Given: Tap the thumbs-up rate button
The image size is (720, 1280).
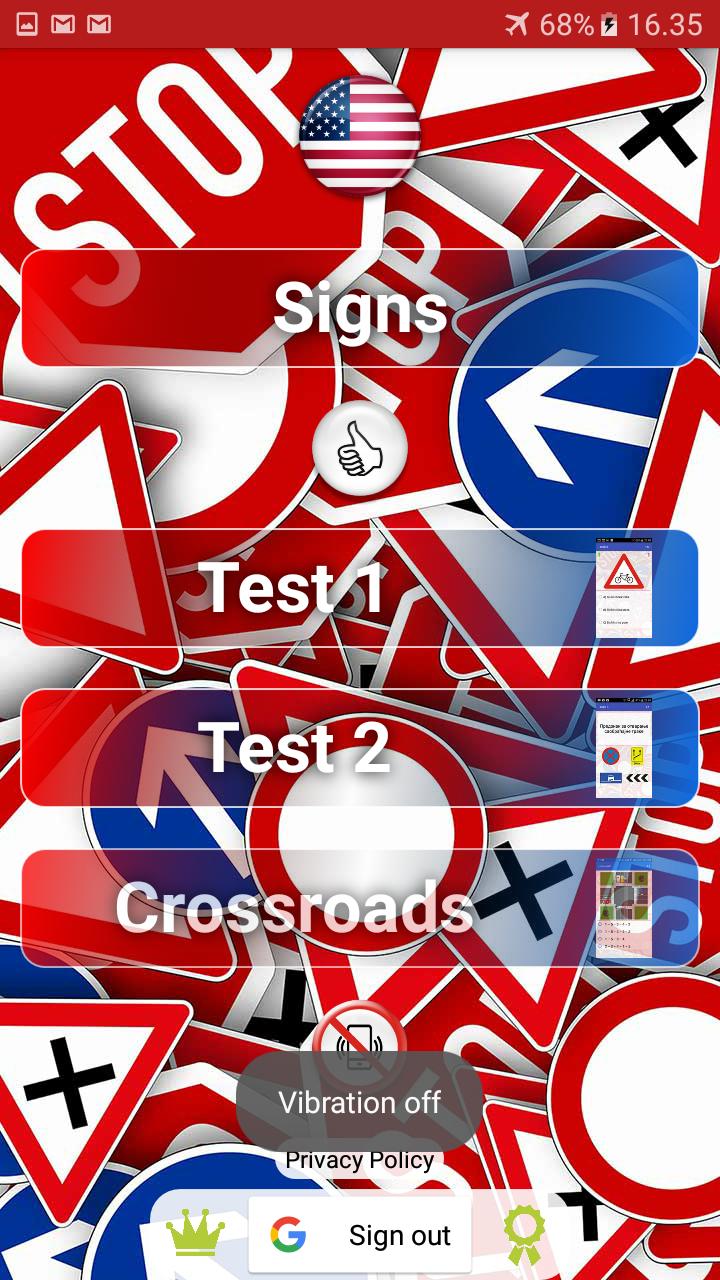Looking at the screenshot, I should click(x=360, y=448).
